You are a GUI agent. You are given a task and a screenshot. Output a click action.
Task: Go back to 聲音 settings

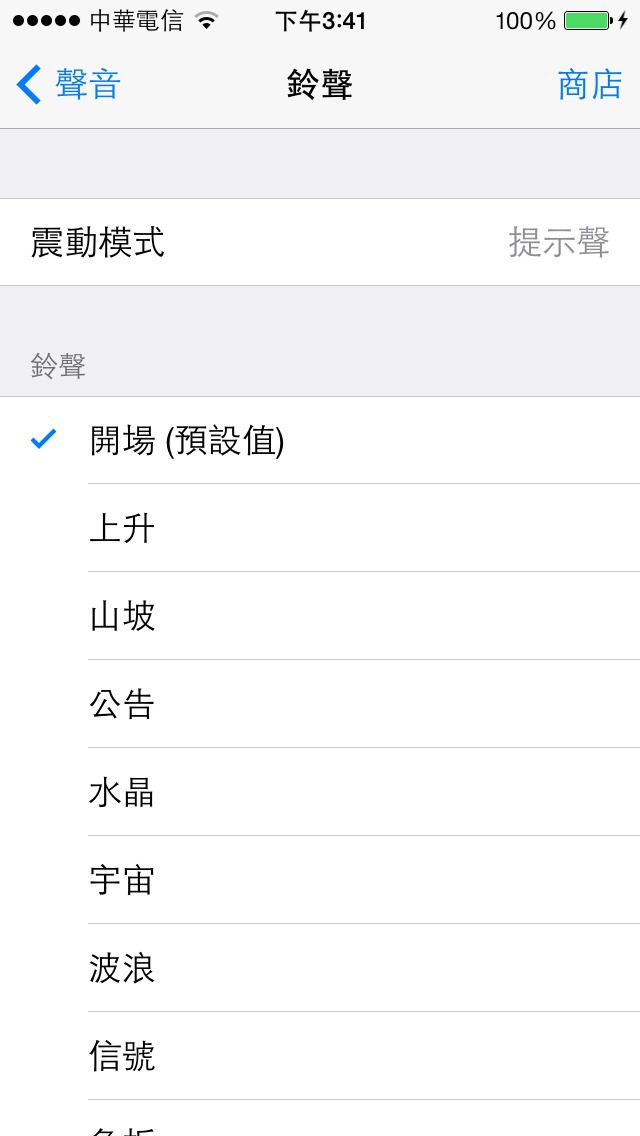click(67, 85)
